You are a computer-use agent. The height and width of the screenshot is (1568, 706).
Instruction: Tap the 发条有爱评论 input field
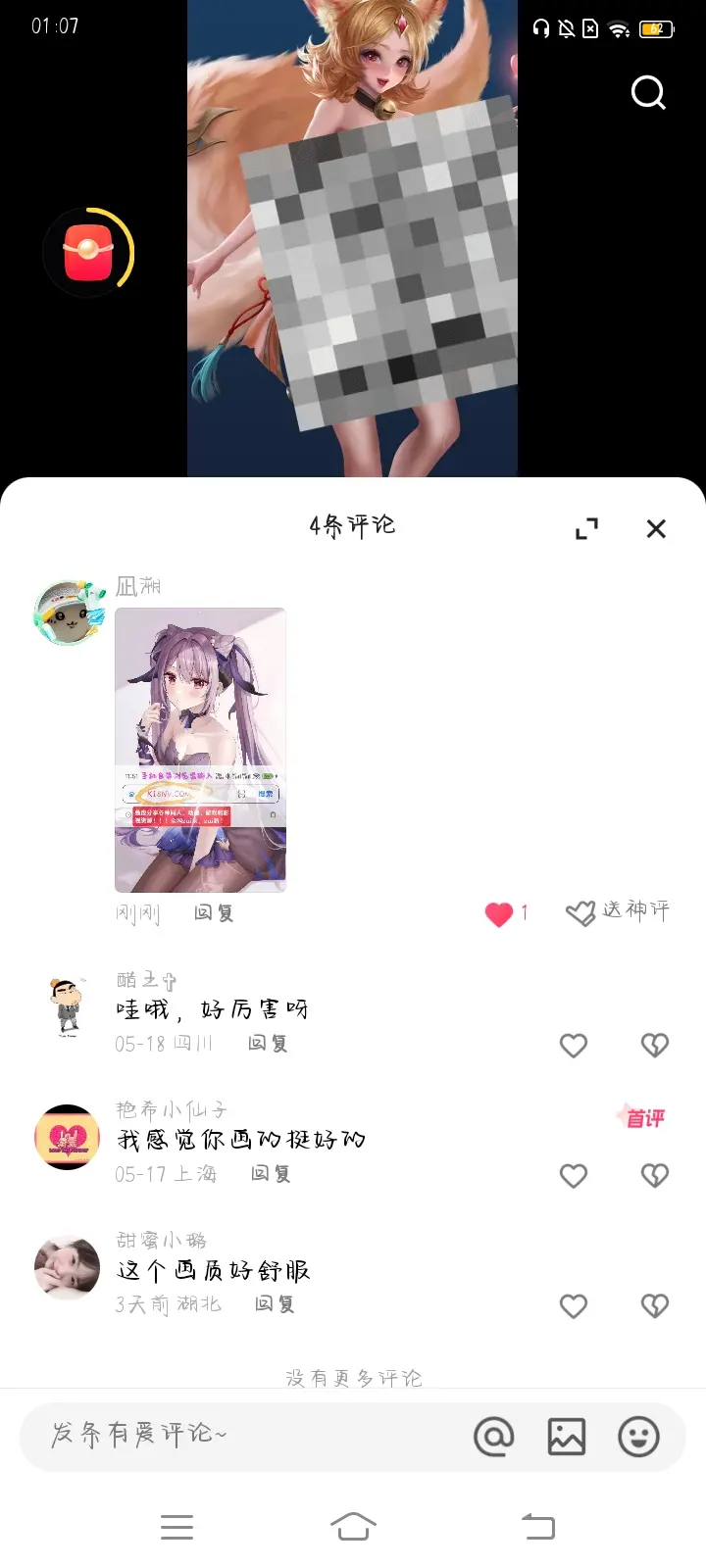(x=235, y=1435)
